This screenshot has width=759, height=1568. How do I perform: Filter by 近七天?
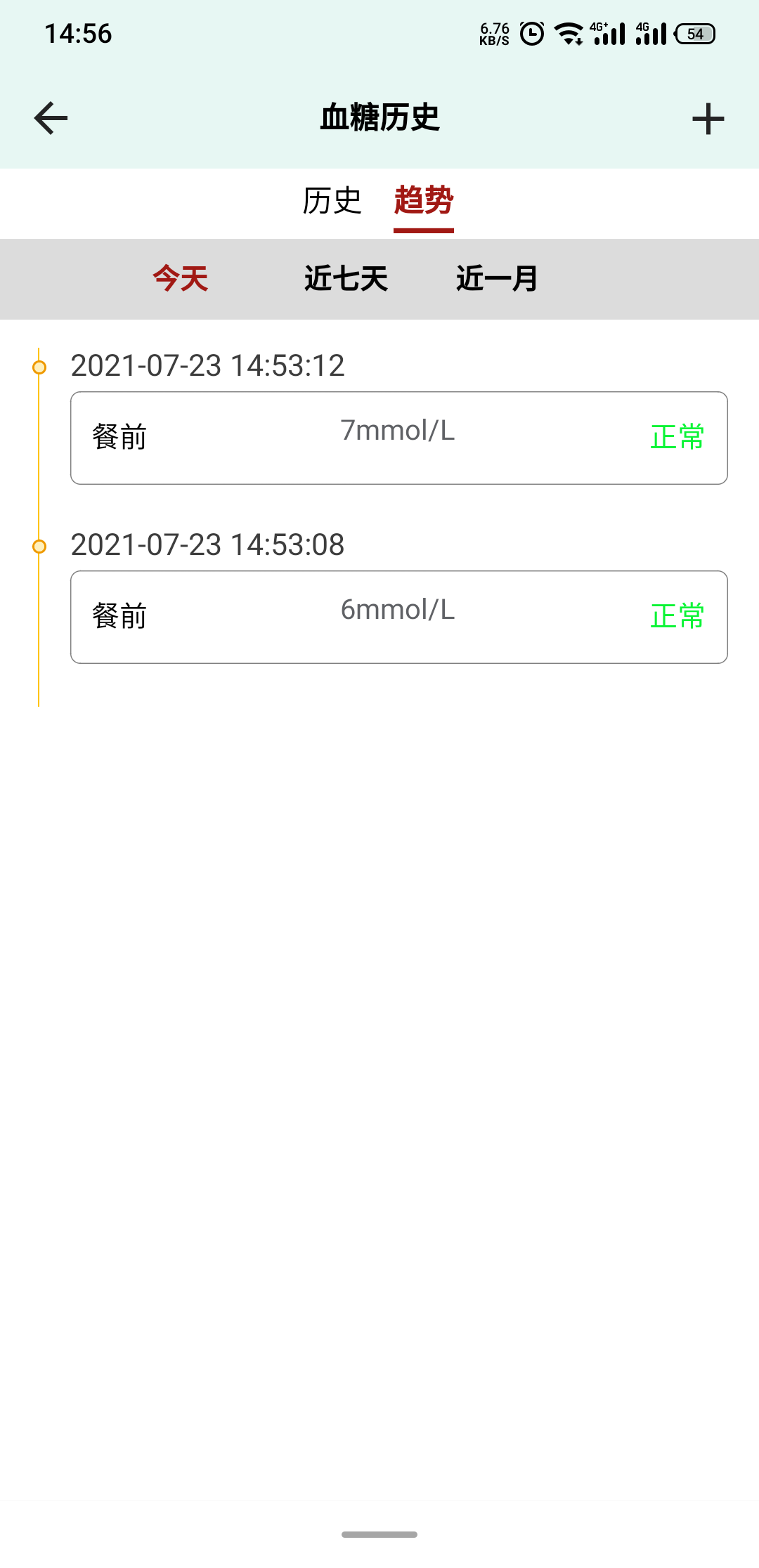click(x=346, y=279)
